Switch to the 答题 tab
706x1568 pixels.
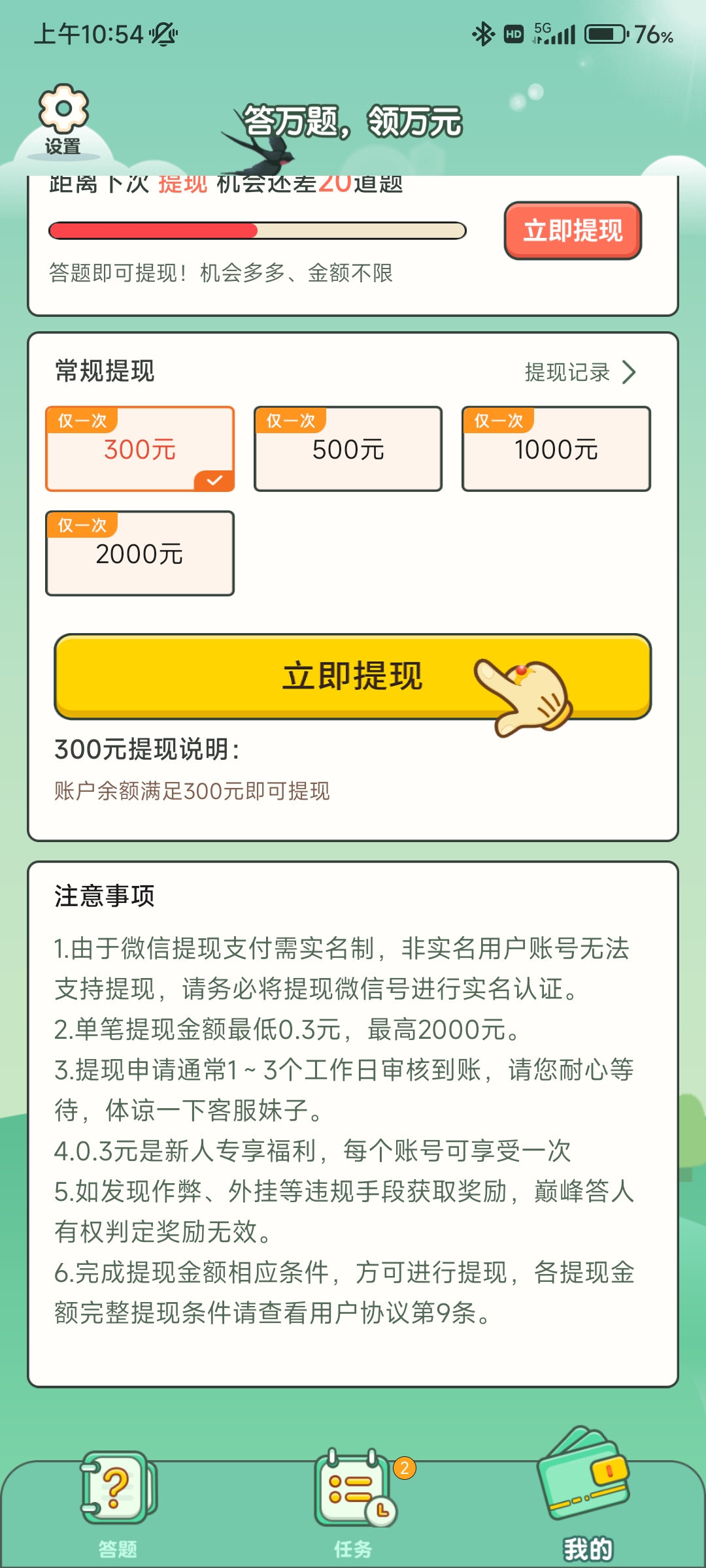[118, 1503]
